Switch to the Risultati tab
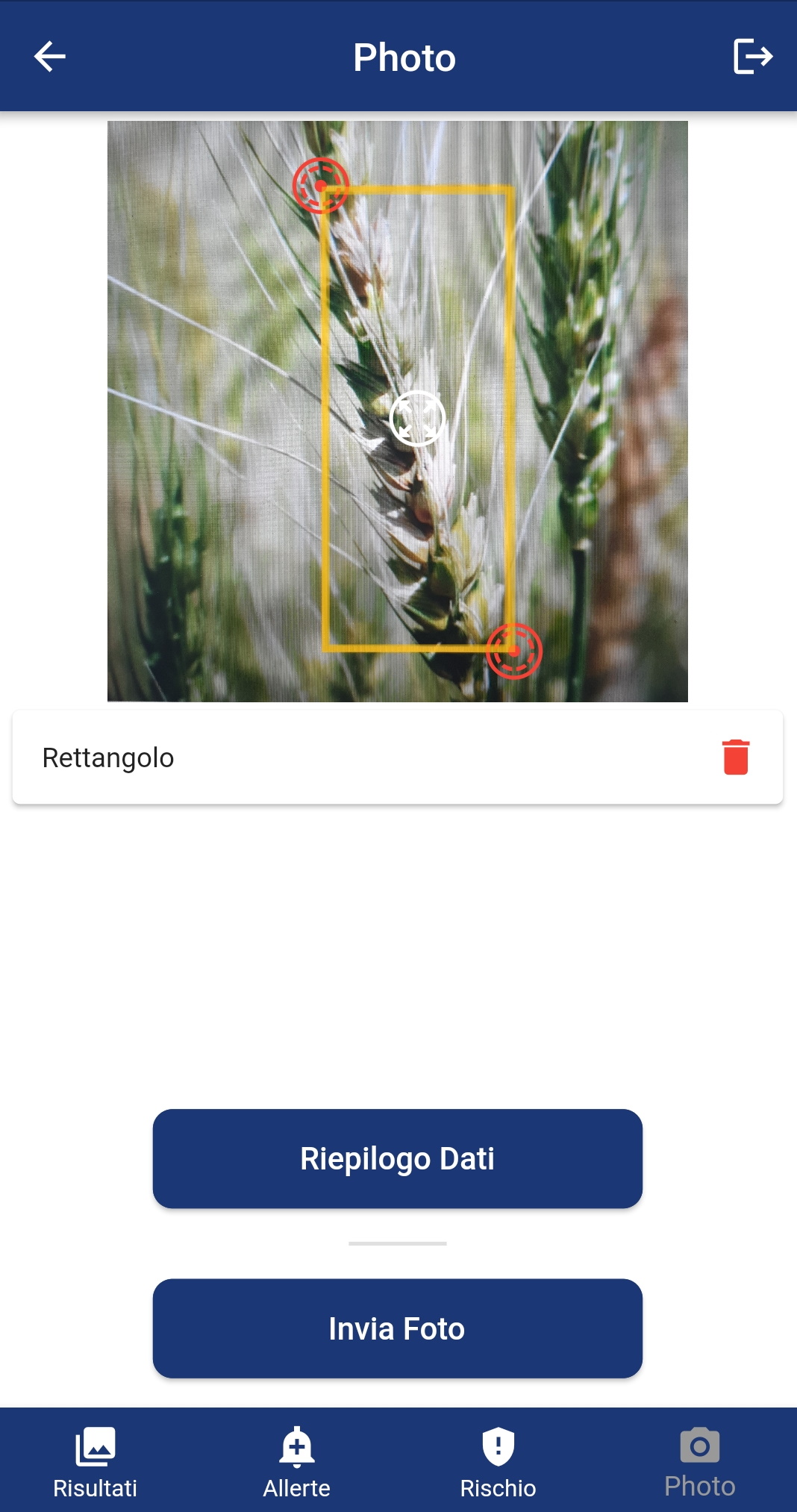Viewport: 797px width, 1512px height. (x=96, y=1461)
